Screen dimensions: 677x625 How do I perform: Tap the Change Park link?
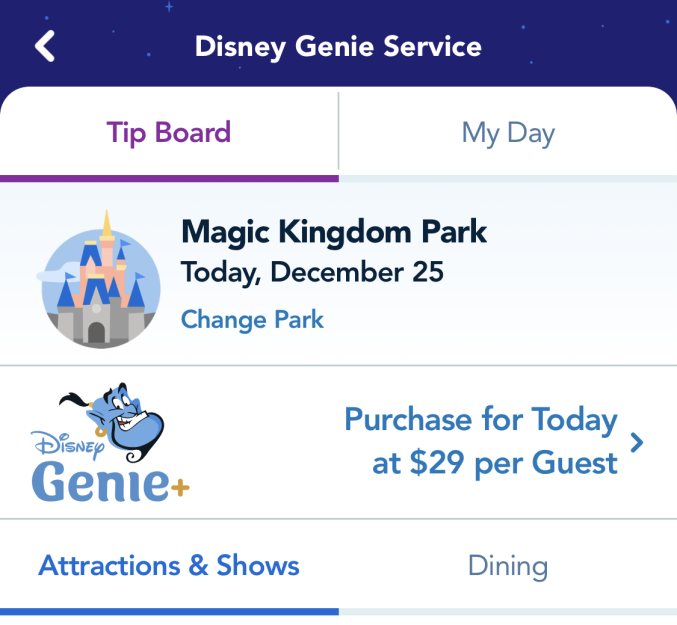(252, 320)
